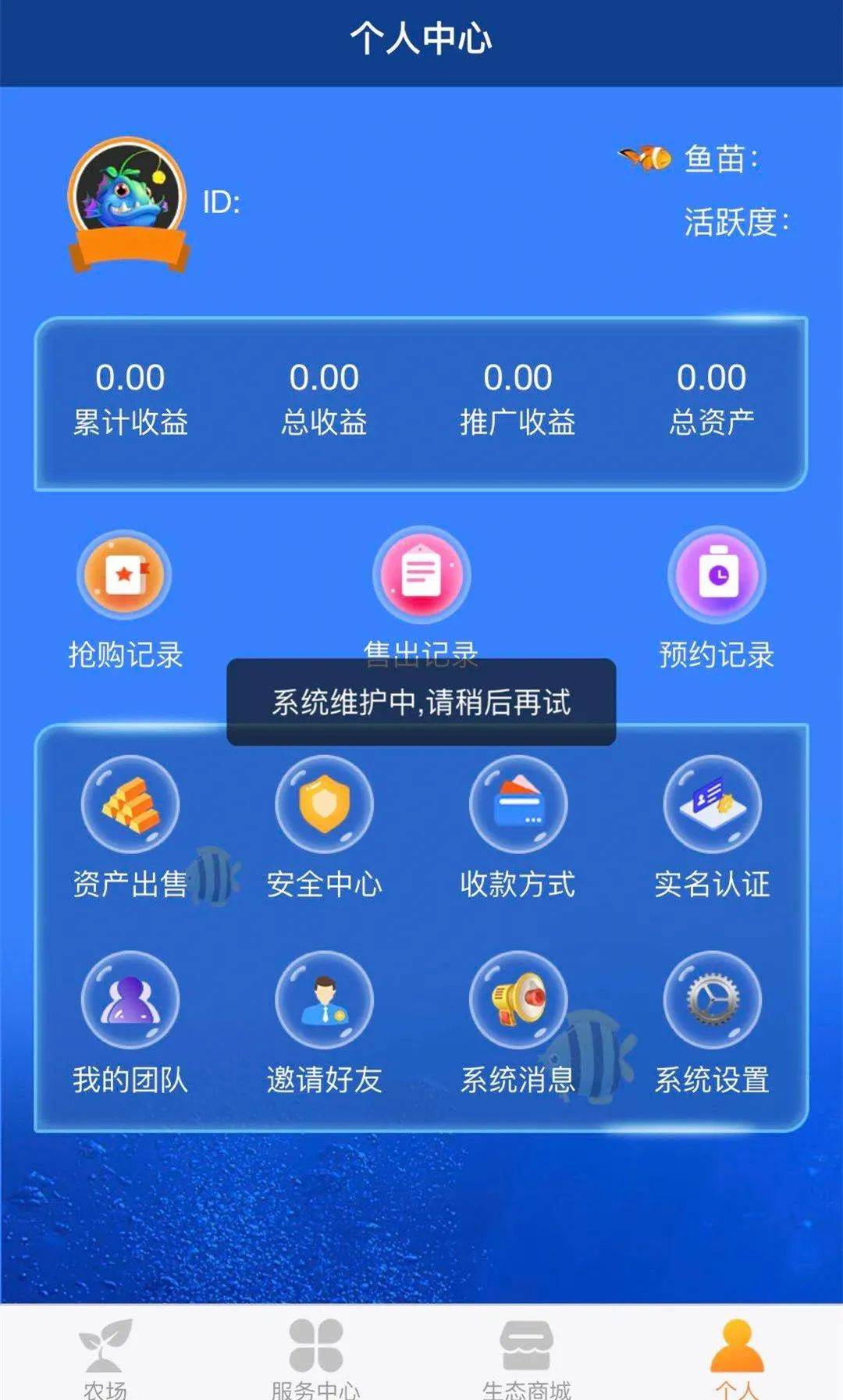View 售出记录 sold records
Screen dimensions: 843x1400
coord(421,576)
